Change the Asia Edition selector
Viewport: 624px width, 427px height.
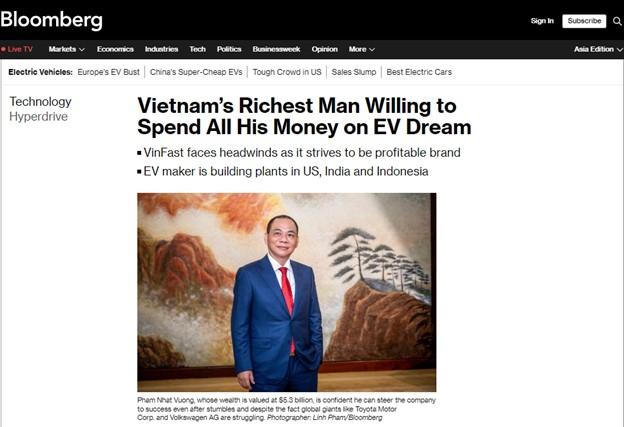(597, 49)
